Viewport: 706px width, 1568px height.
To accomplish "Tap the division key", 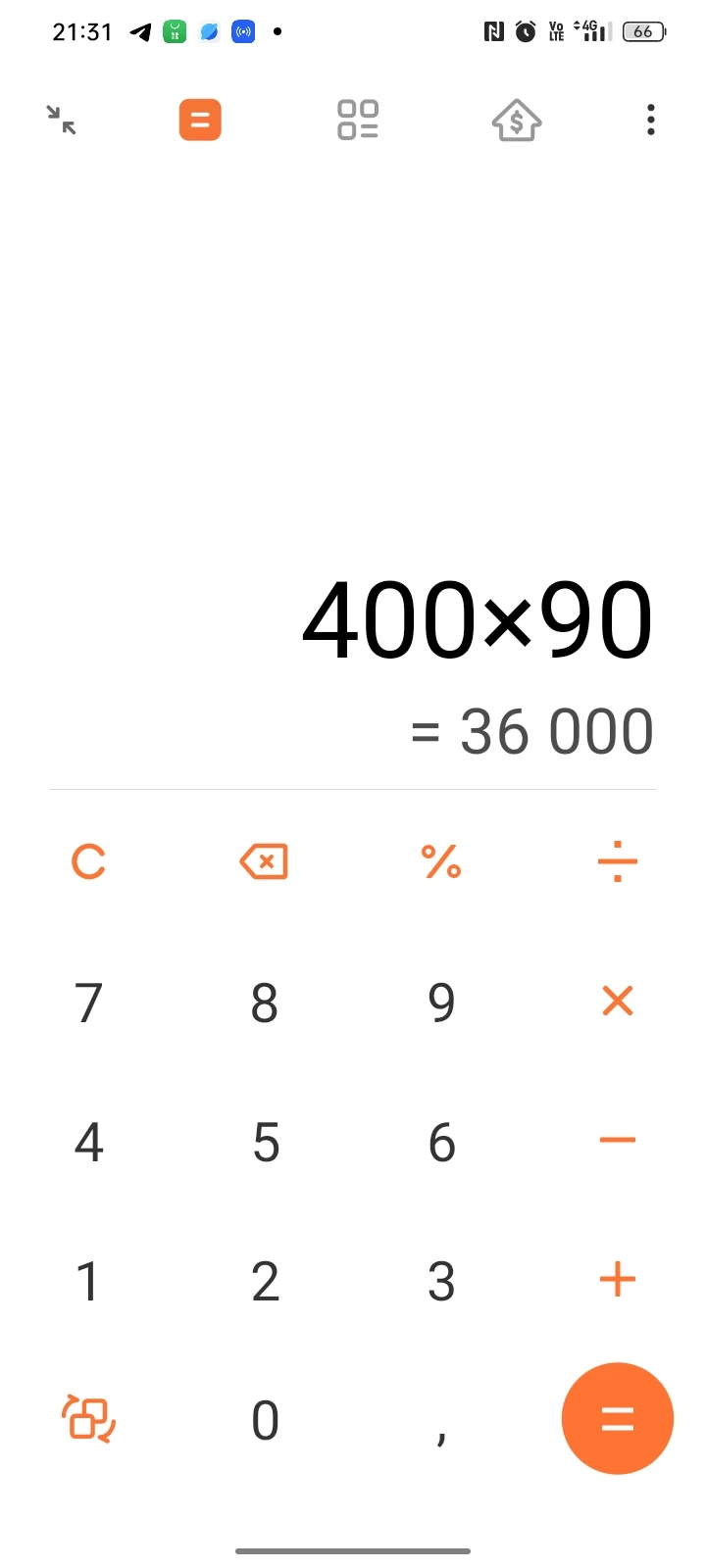I will pos(618,862).
